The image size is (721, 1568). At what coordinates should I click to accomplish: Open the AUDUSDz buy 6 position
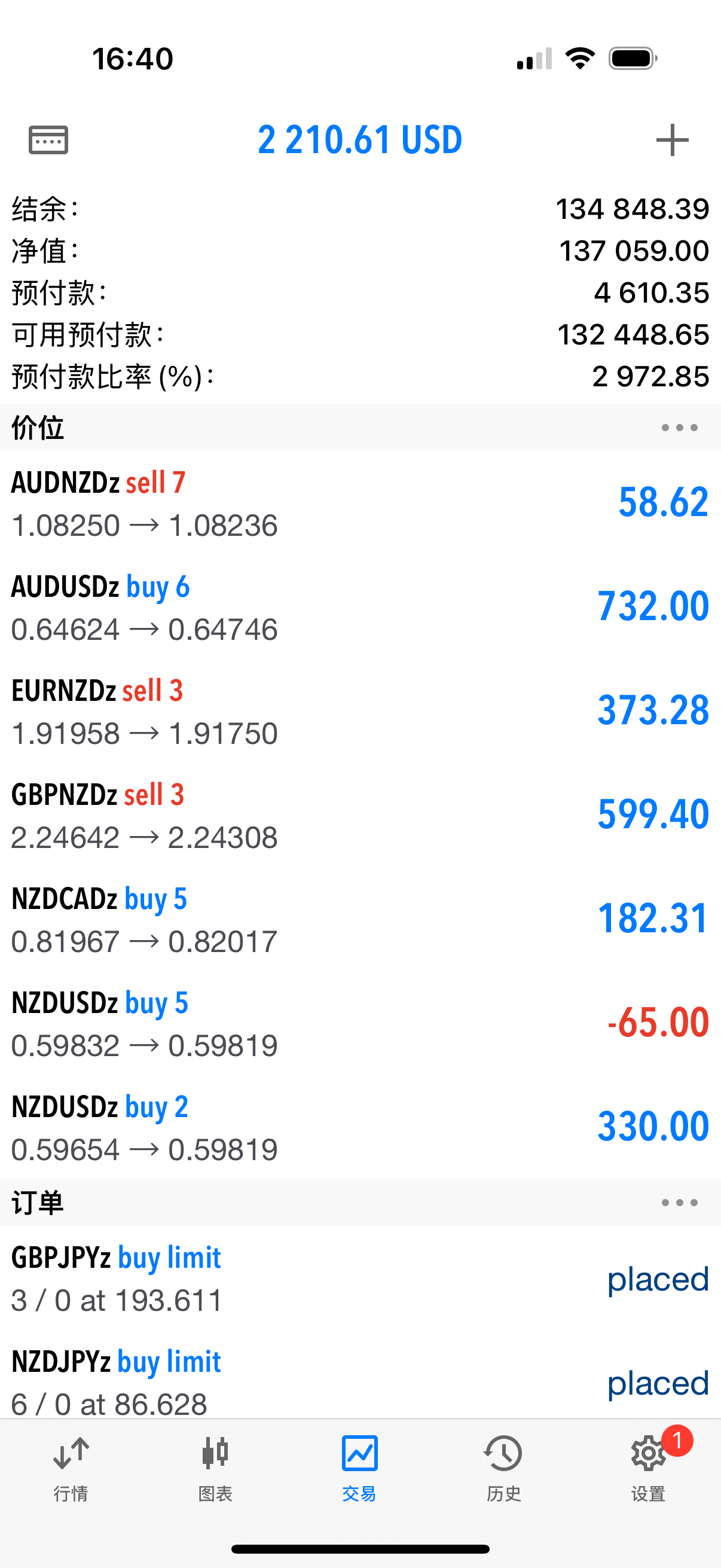point(360,608)
